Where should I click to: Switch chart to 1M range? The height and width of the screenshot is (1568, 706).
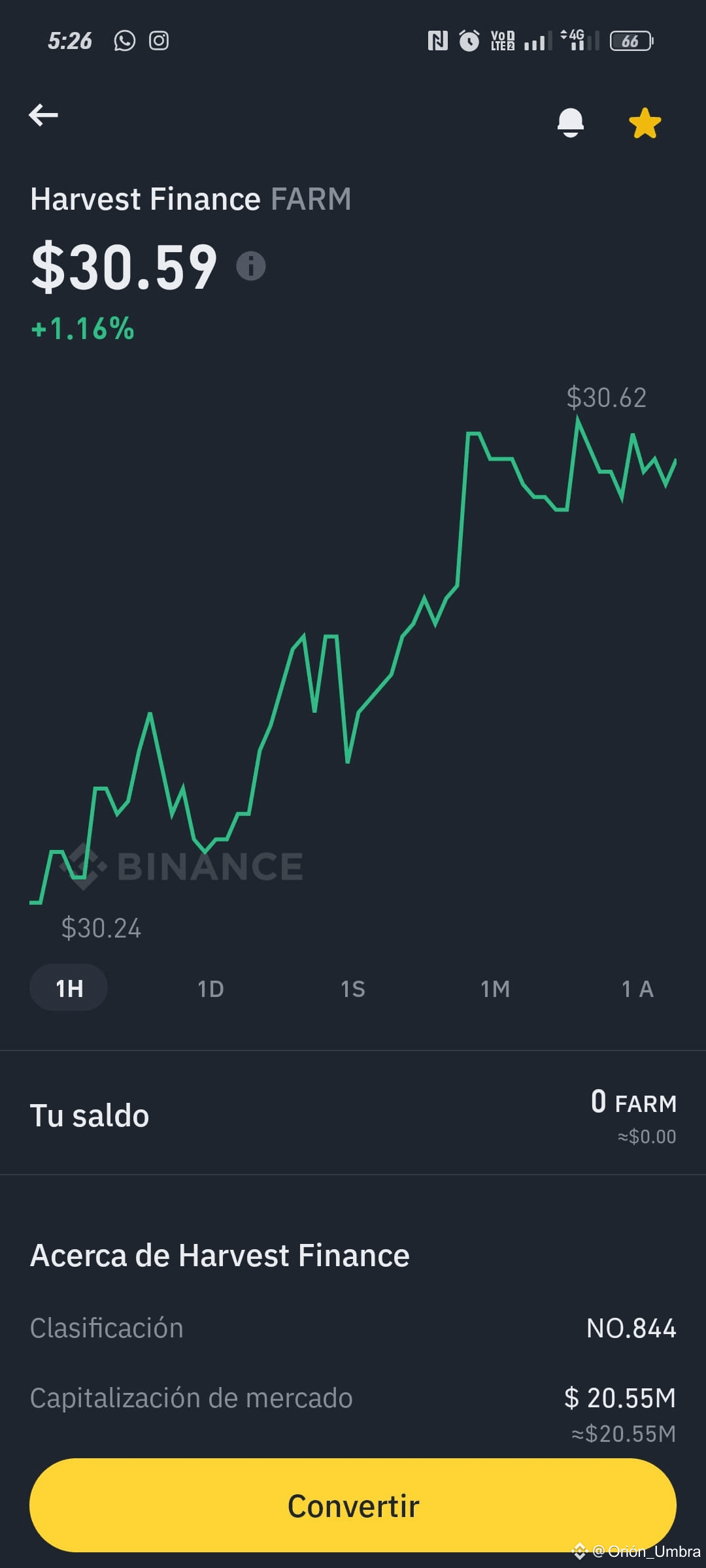(x=495, y=989)
